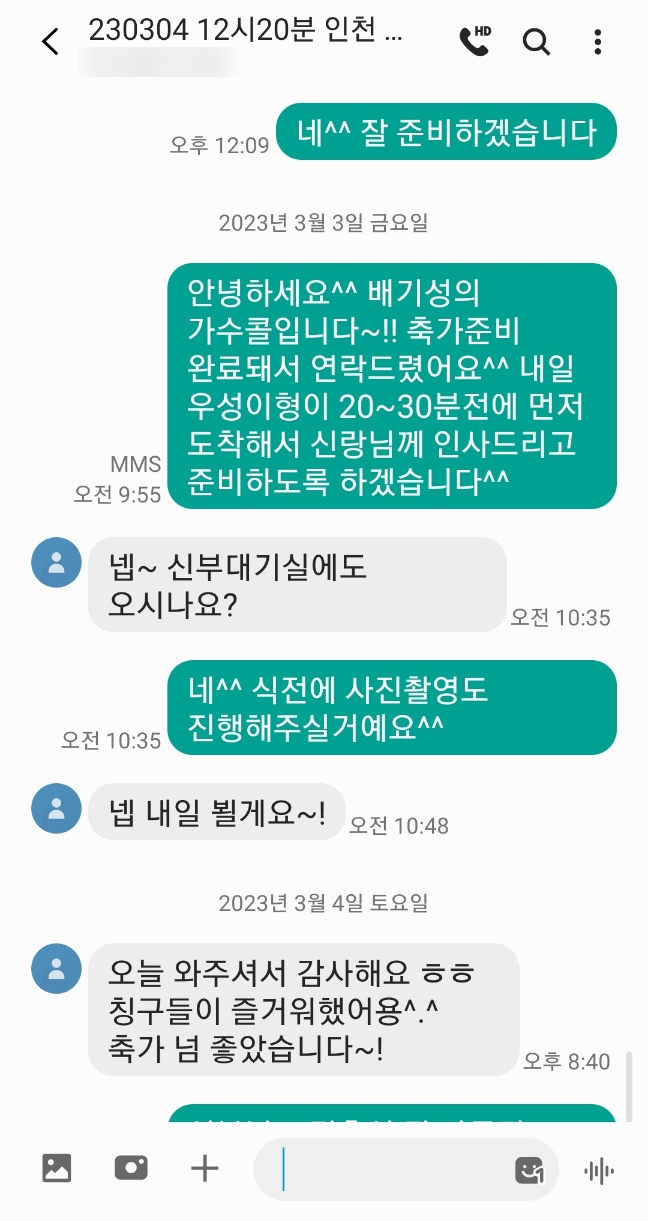Image resolution: width=648 pixels, height=1221 pixels.
Task: Go back from this conversation
Action: (x=50, y=41)
